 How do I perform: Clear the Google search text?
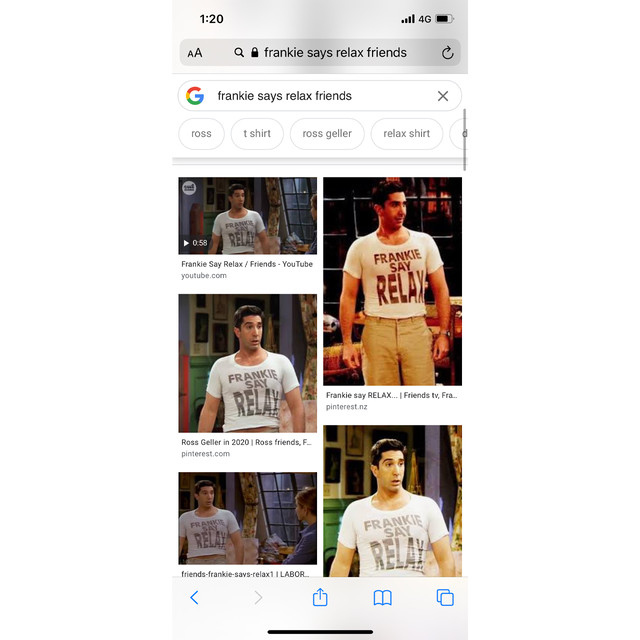[x=443, y=96]
